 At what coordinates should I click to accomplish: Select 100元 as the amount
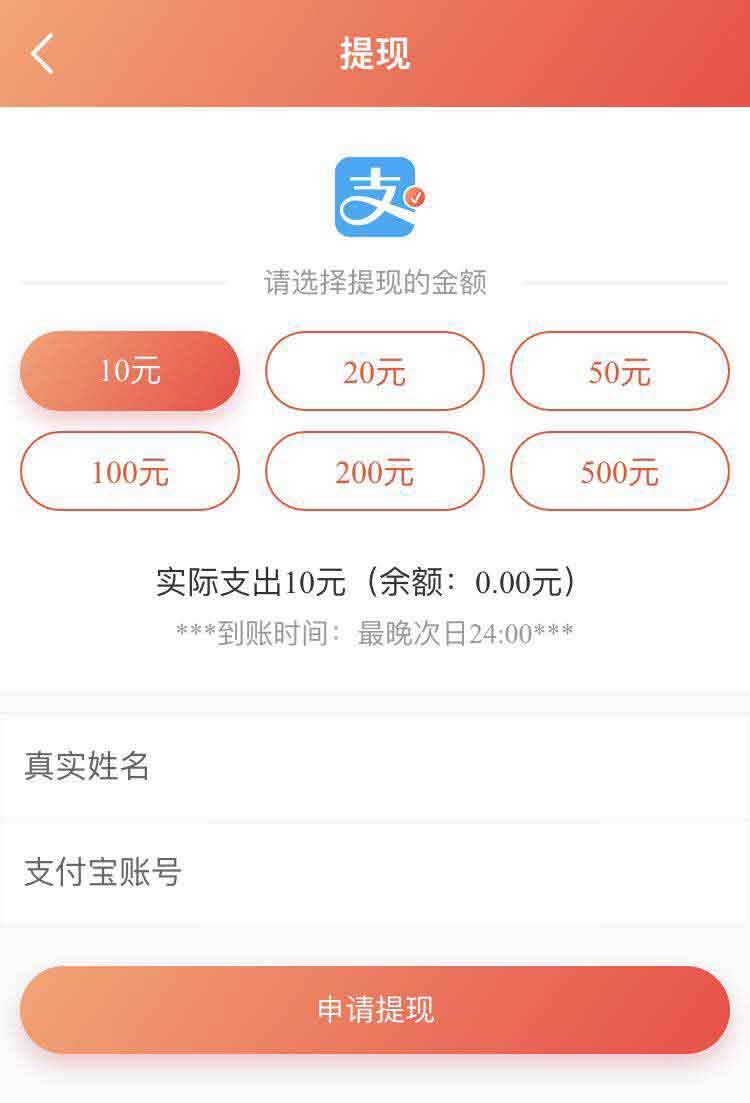pyautogui.click(x=130, y=471)
